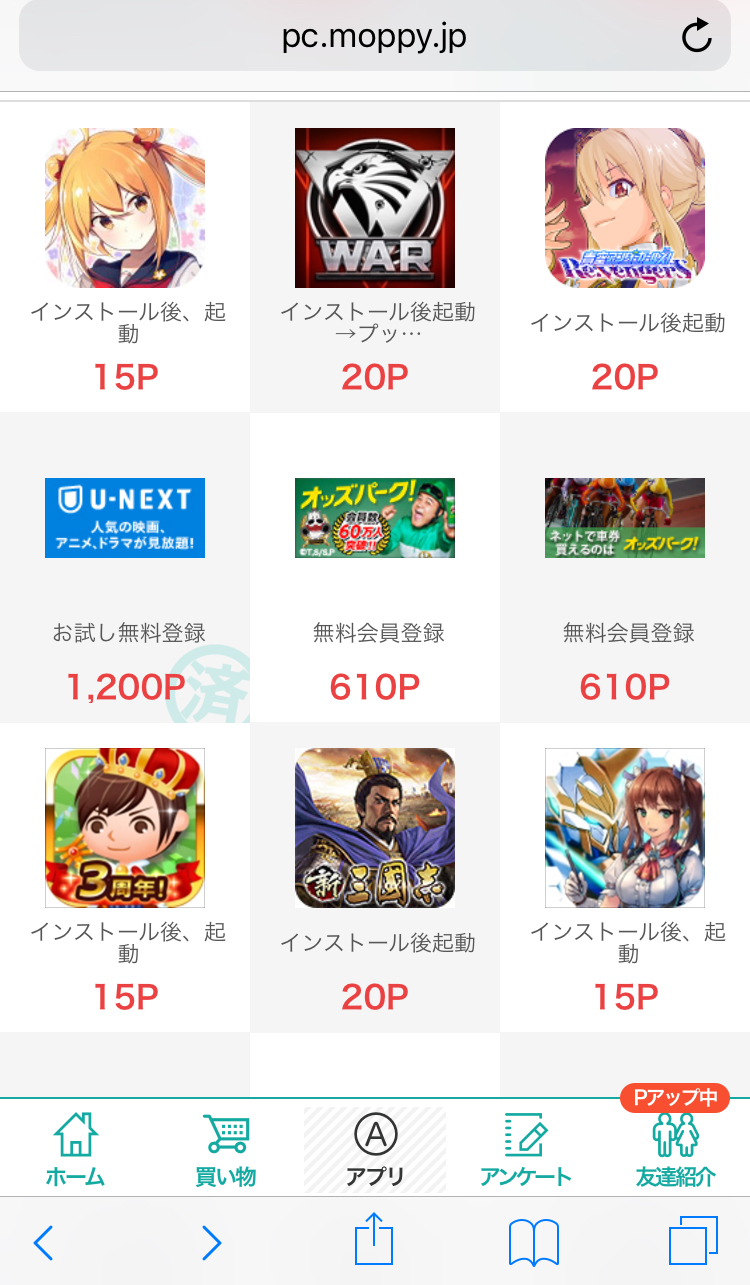This screenshot has height=1285, width=750.
Task: Go to the ホーム tab
Action: click(75, 1149)
